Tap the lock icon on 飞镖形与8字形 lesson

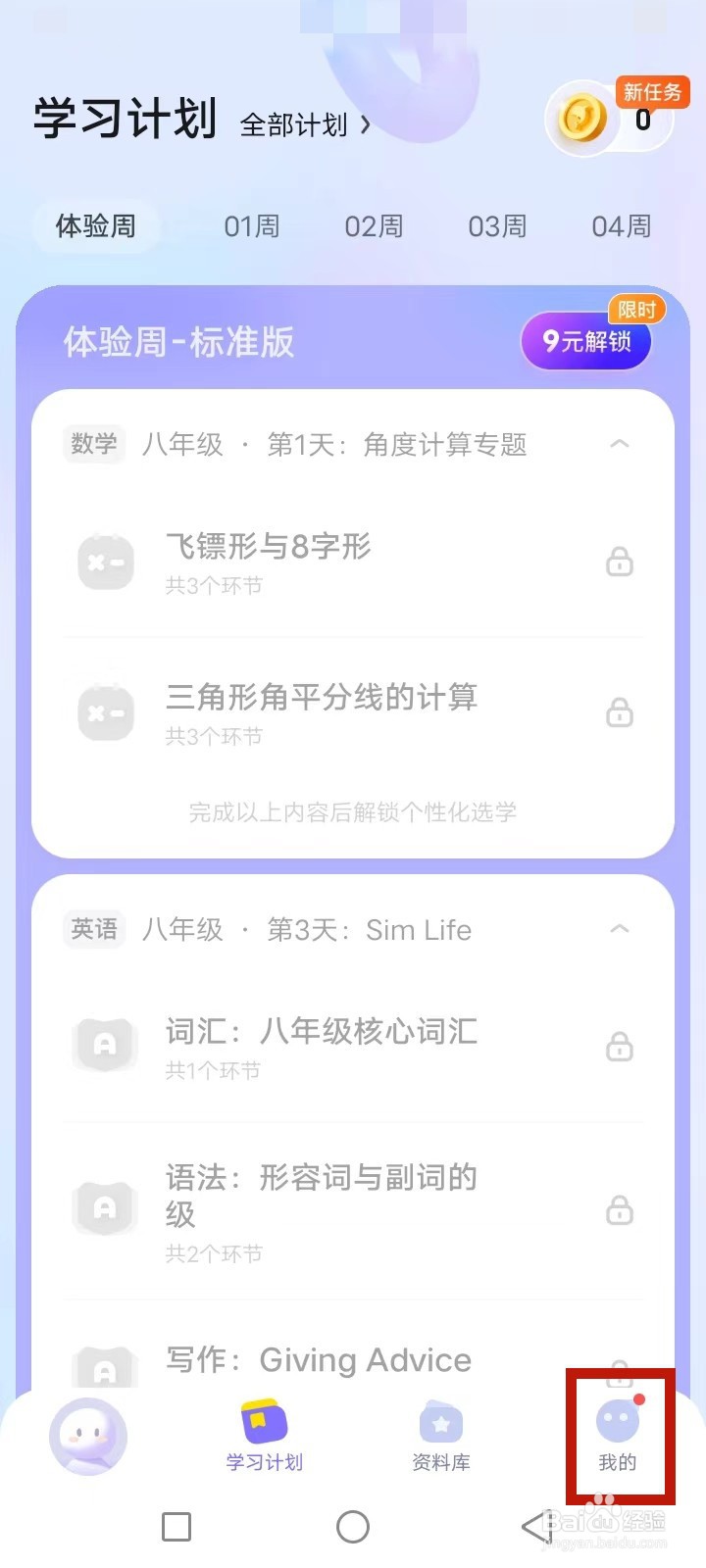coord(619,561)
